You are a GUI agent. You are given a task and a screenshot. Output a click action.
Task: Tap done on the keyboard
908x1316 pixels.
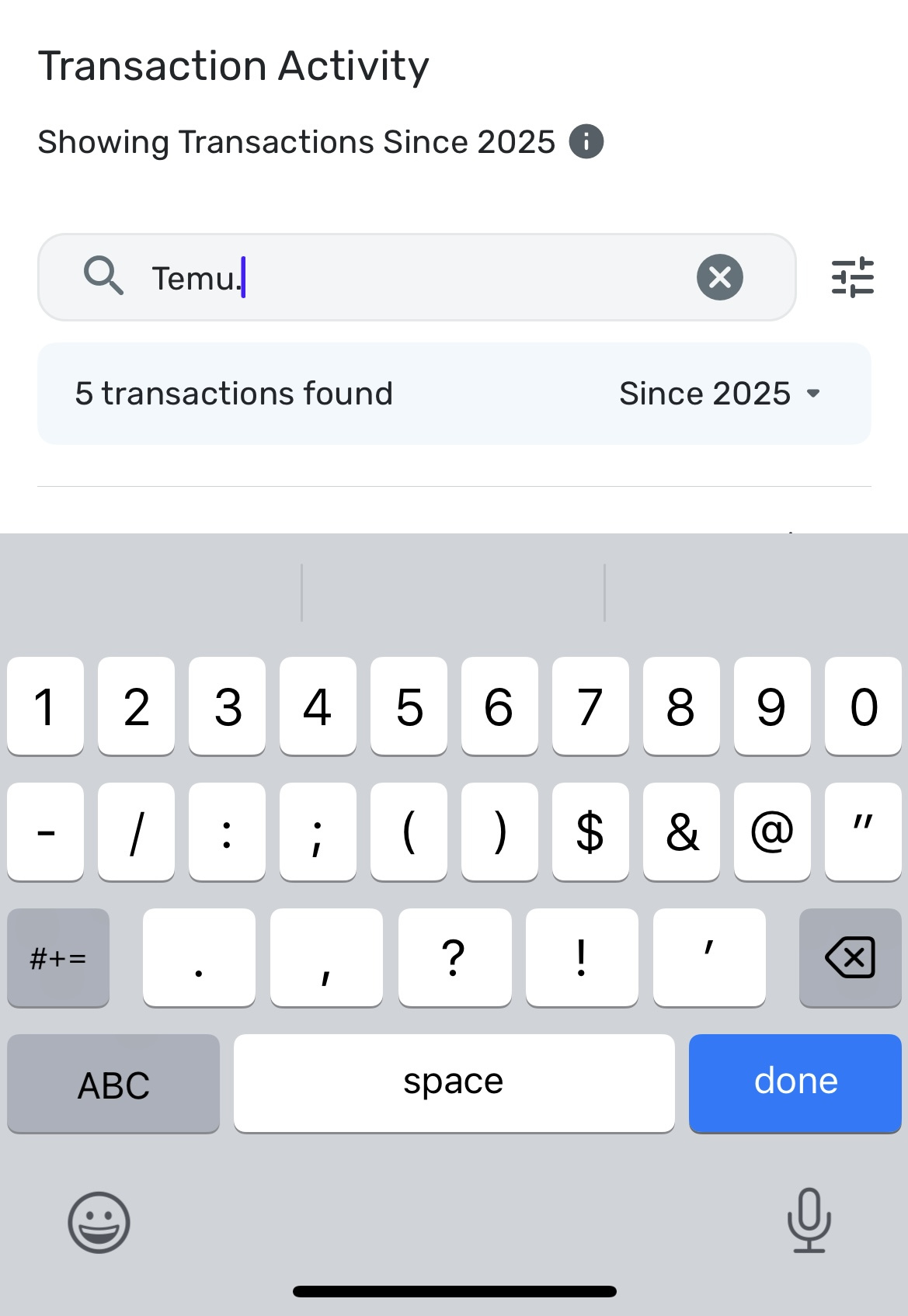[x=795, y=1082]
